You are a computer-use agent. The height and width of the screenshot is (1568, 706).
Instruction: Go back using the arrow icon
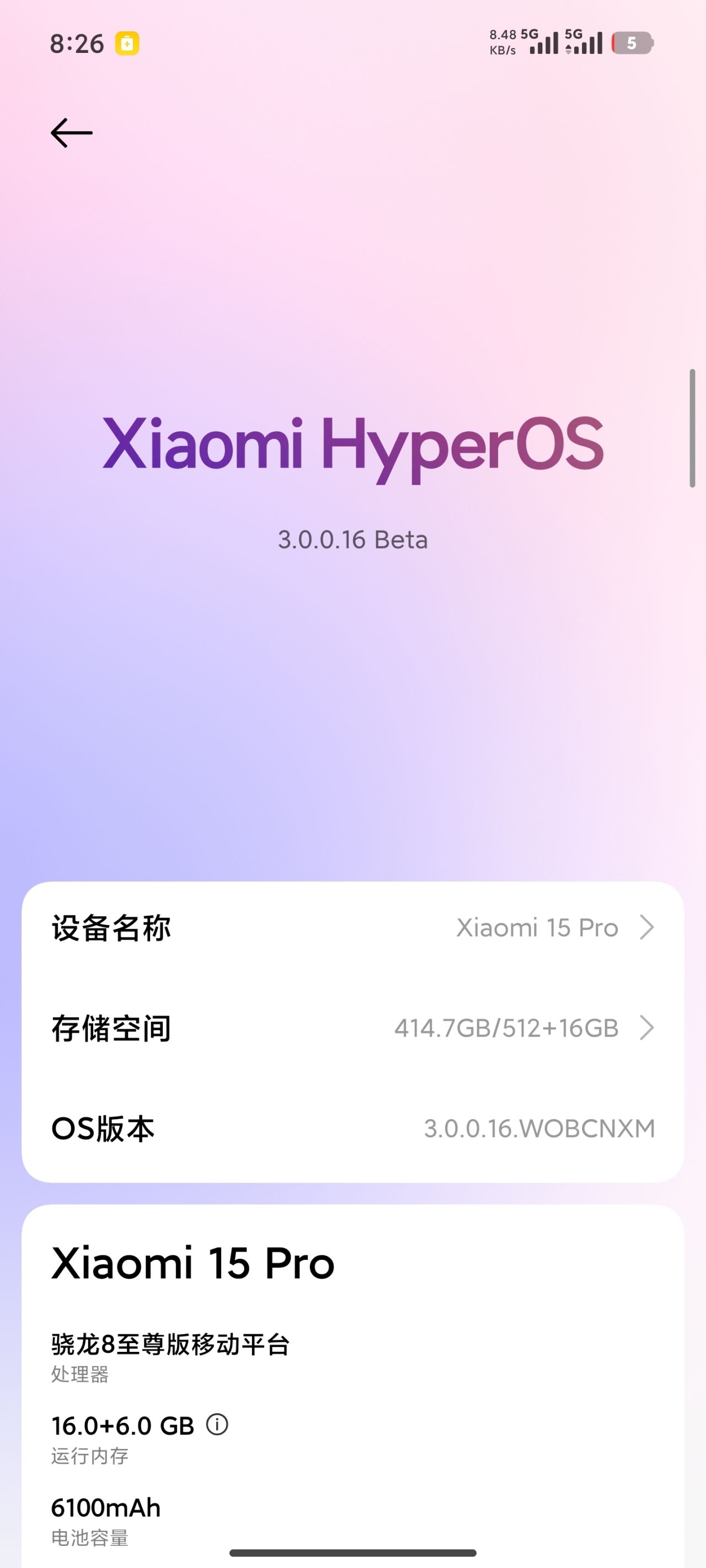tap(71, 133)
